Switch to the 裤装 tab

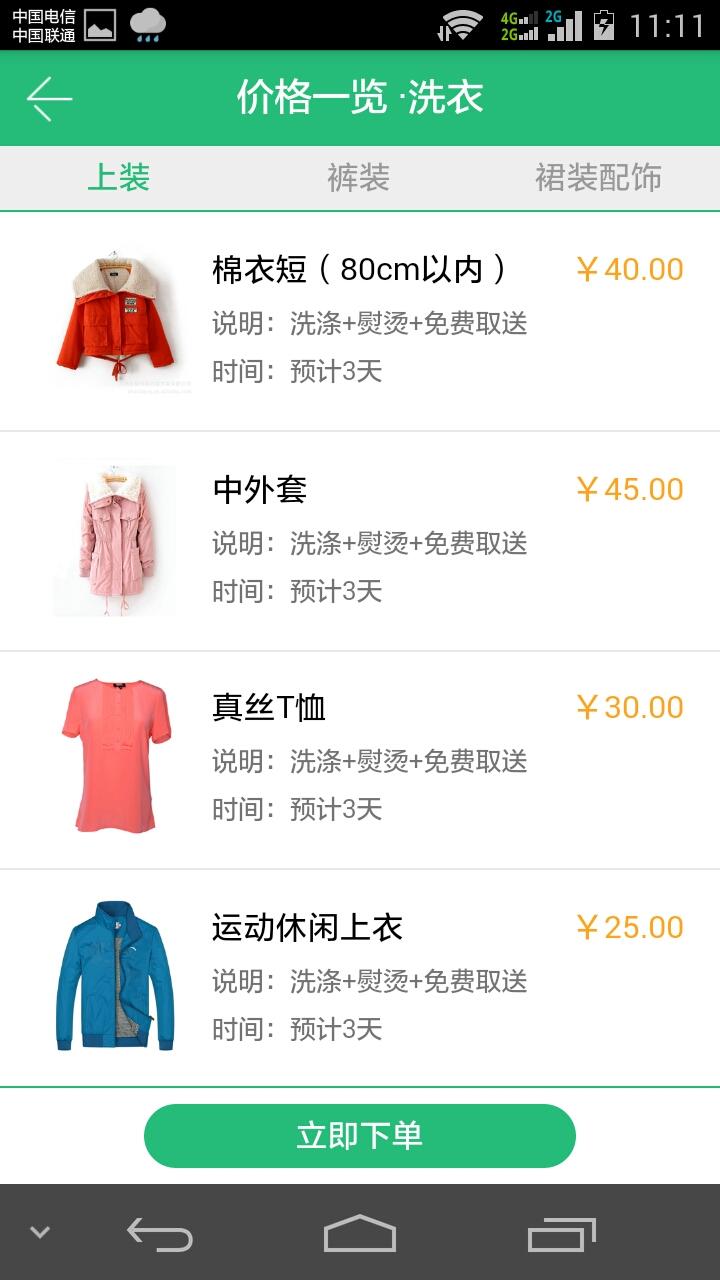[358, 178]
